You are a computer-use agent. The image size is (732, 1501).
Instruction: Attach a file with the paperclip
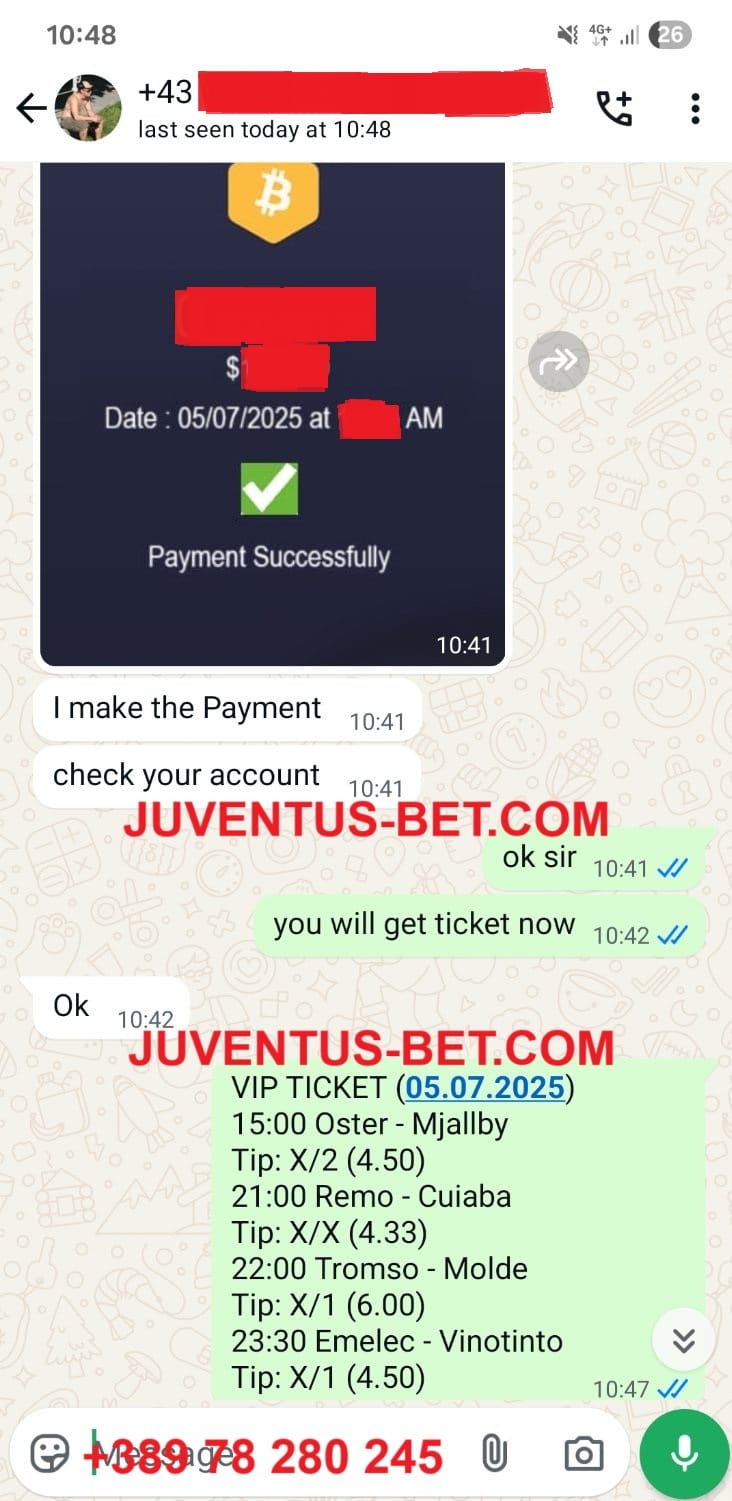[x=494, y=1454]
